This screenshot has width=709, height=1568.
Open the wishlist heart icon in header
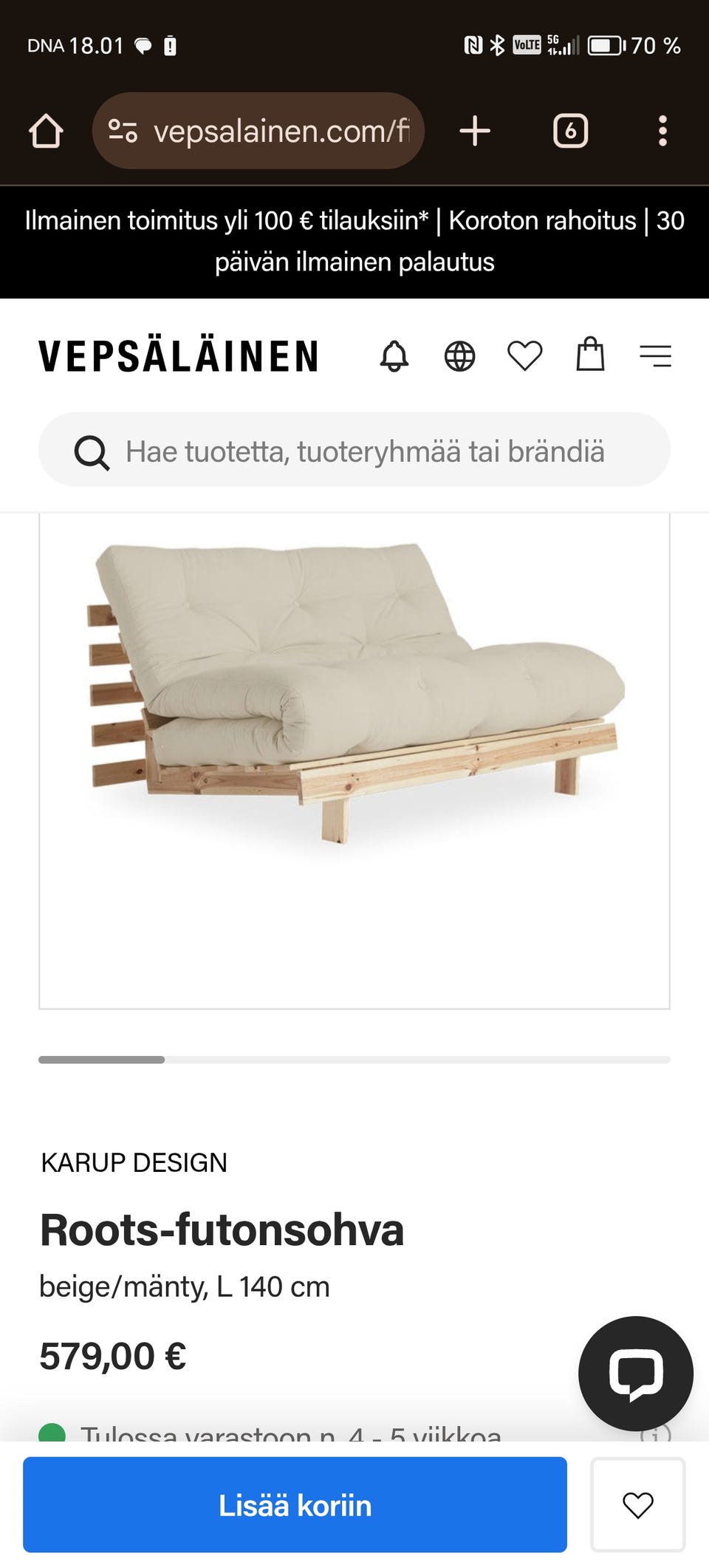pyautogui.click(x=524, y=355)
